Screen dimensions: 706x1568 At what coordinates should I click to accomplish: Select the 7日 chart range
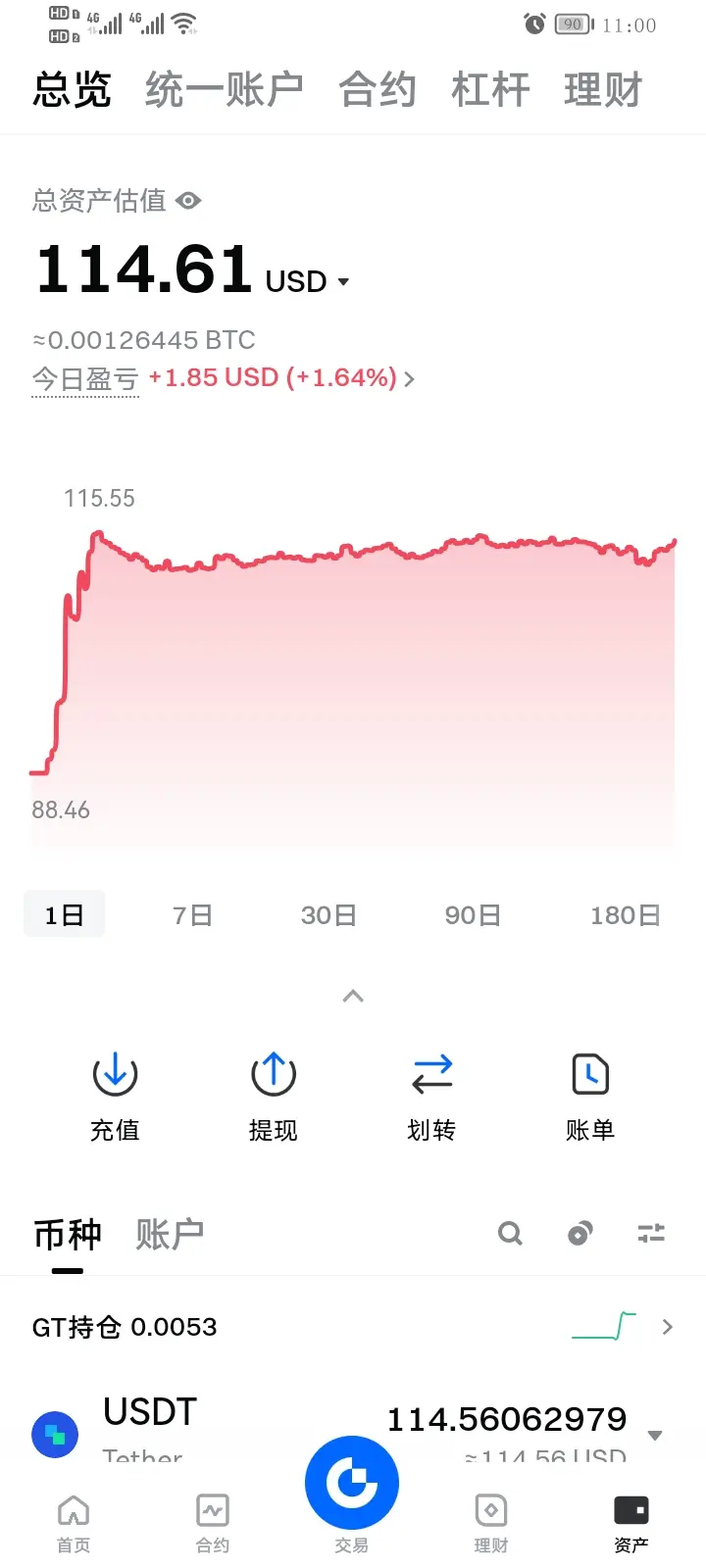coord(192,915)
